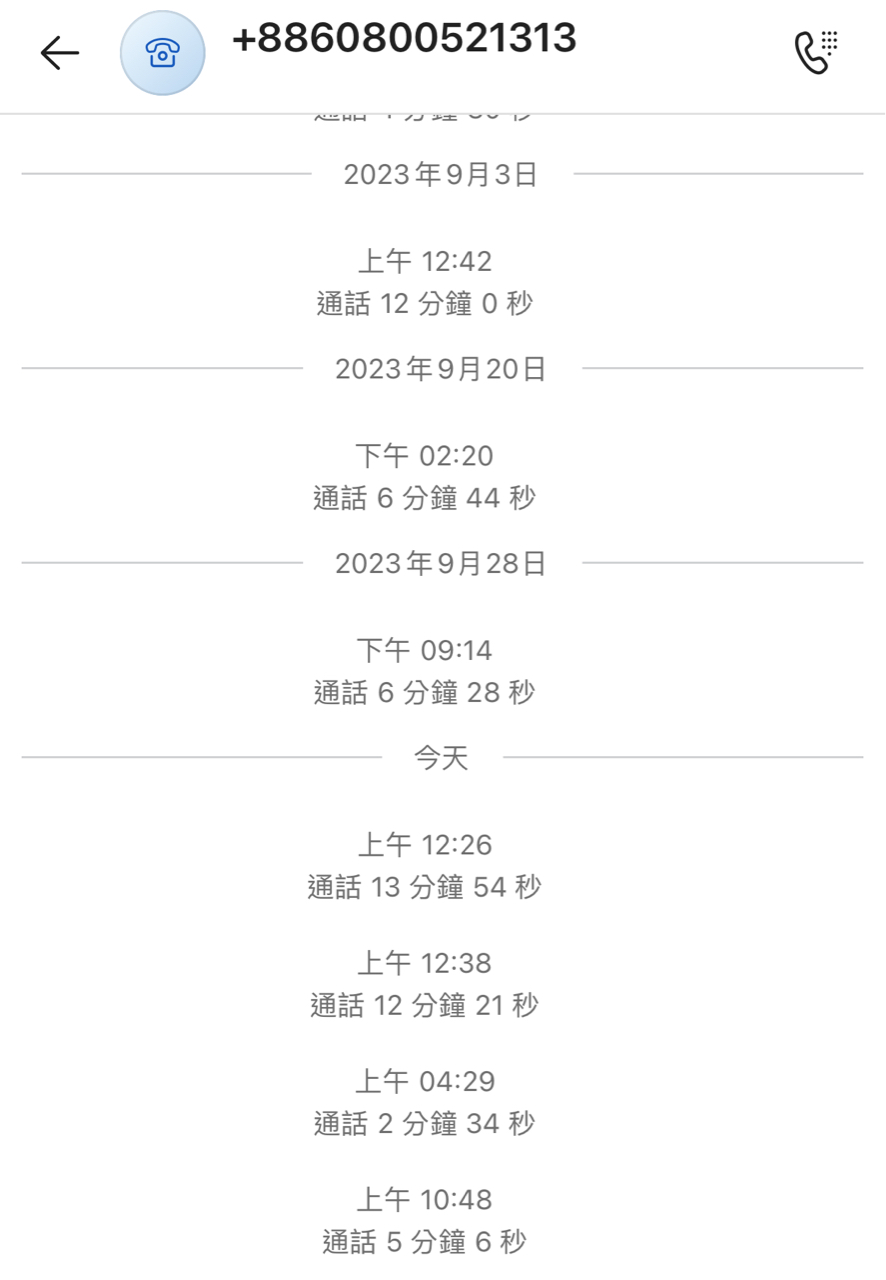The height and width of the screenshot is (1280, 886).
Task: Go back using the arrow icon
Action: pyautogui.click(x=59, y=53)
